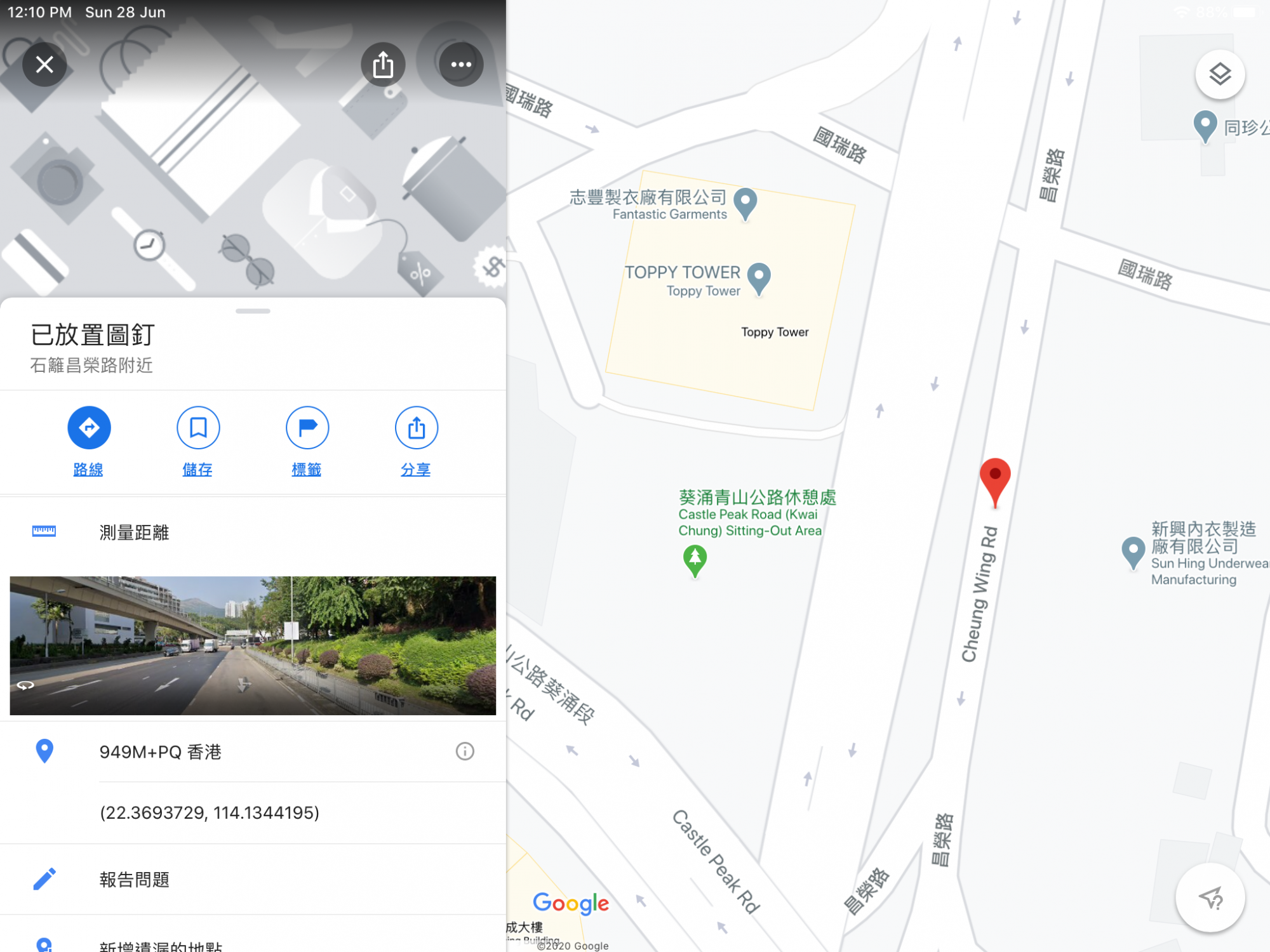This screenshot has width=1270, height=952.
Task: Select 報告問題 to report a problem
Action: click(x=134, y=880)
